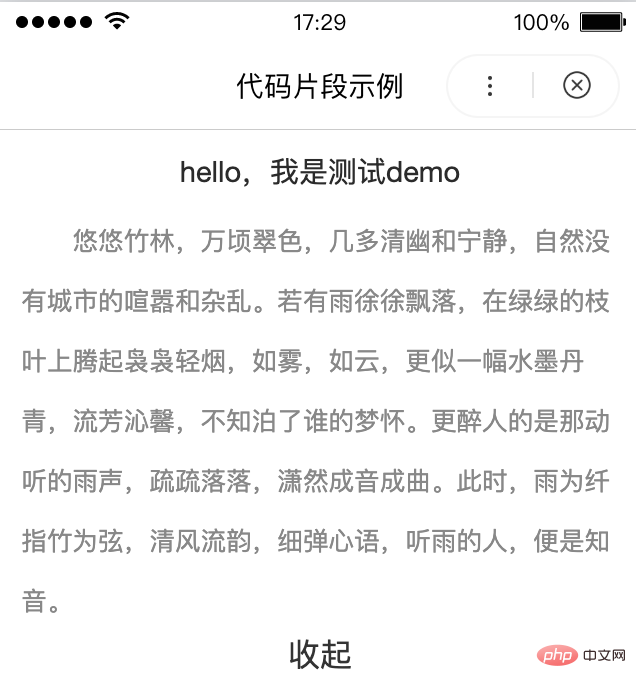Close the mini program

click(x=576, y=86)
